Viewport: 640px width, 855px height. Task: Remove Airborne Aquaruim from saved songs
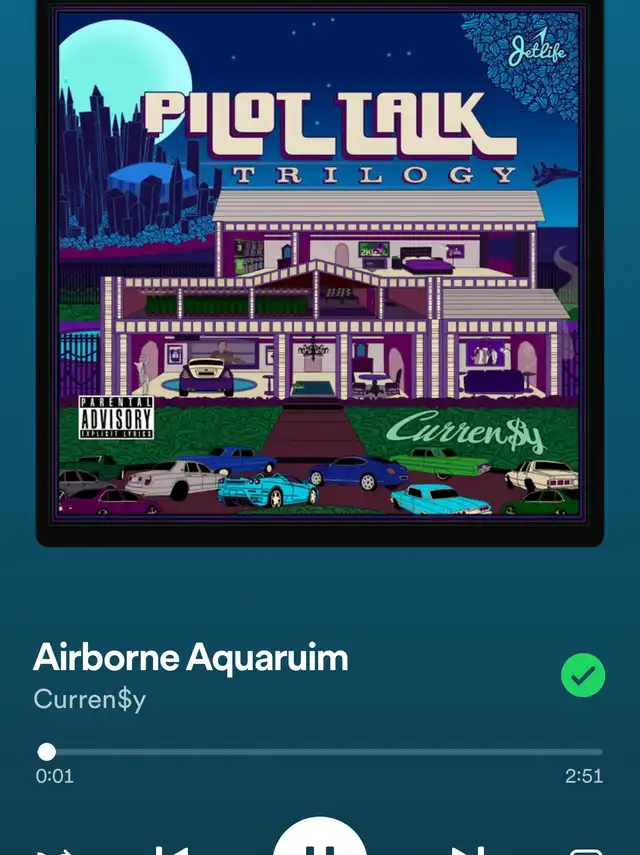pyautogui.click(x=582, y=676)
